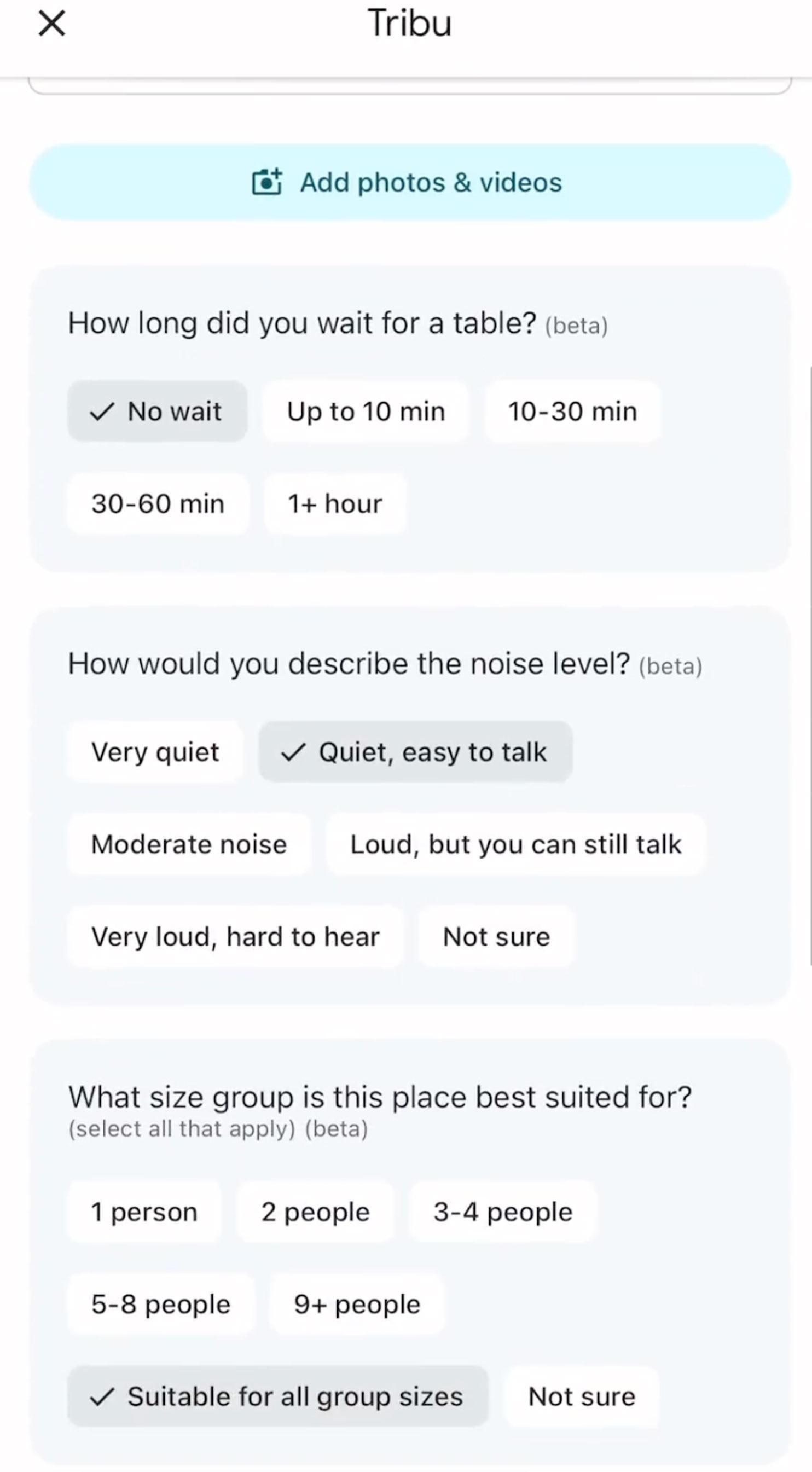Pick 1+ hour wait time
The height and width of the screenshot is (1472, 812).
point(334,503)
